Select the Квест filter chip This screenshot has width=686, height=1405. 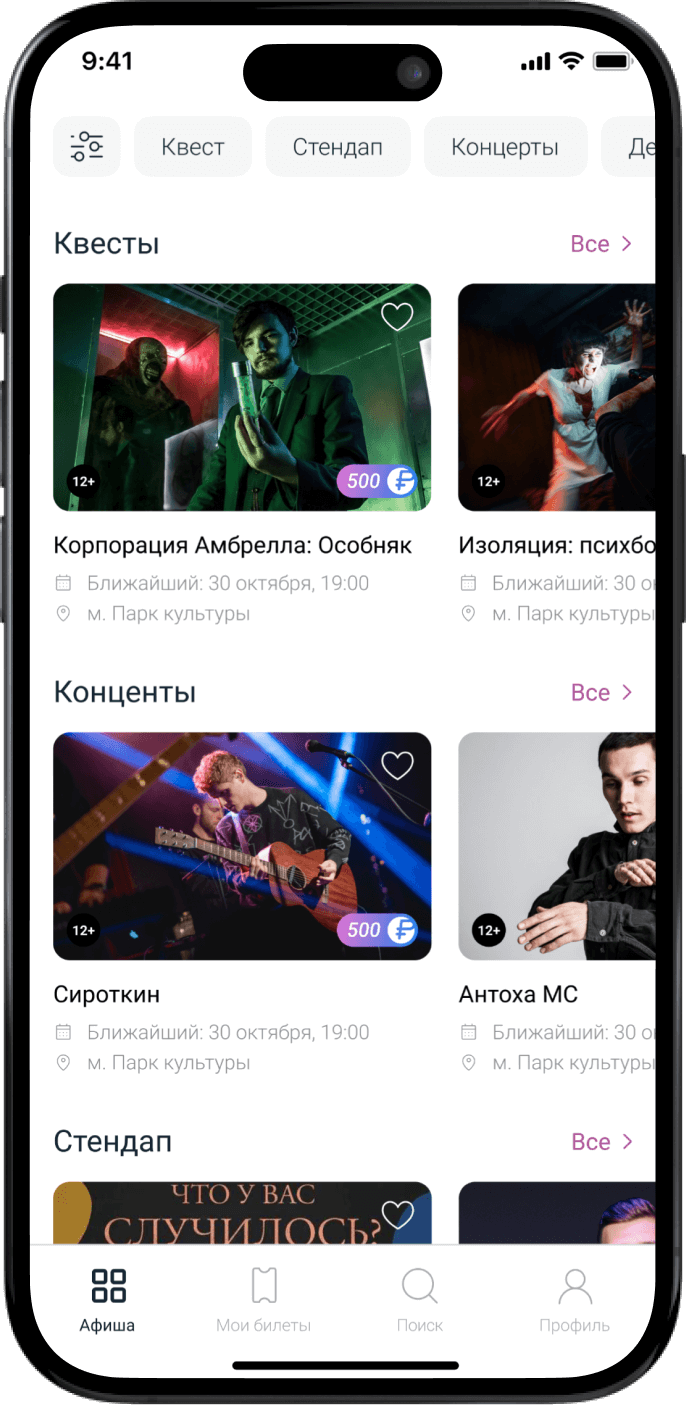coord(193,147)
